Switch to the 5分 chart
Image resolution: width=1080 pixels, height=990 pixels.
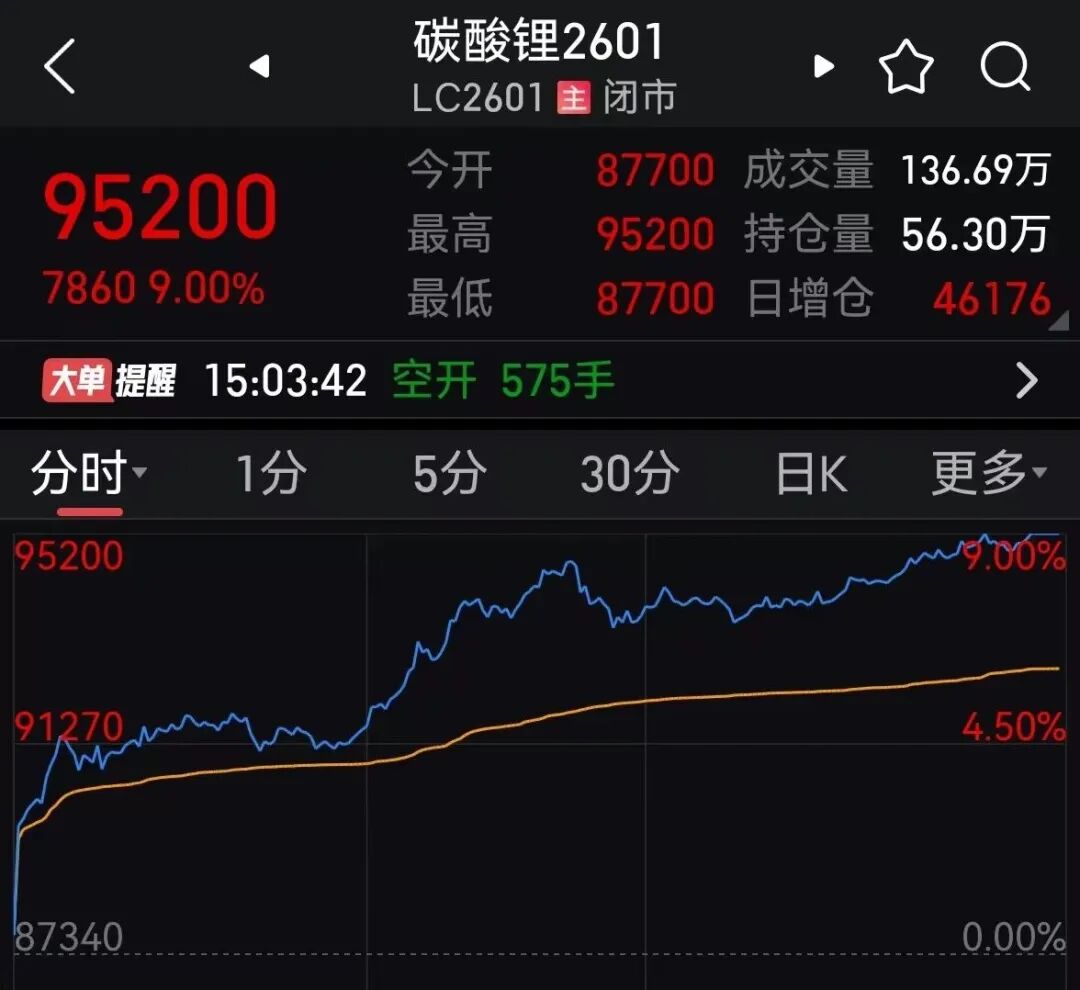coord(449,474)
